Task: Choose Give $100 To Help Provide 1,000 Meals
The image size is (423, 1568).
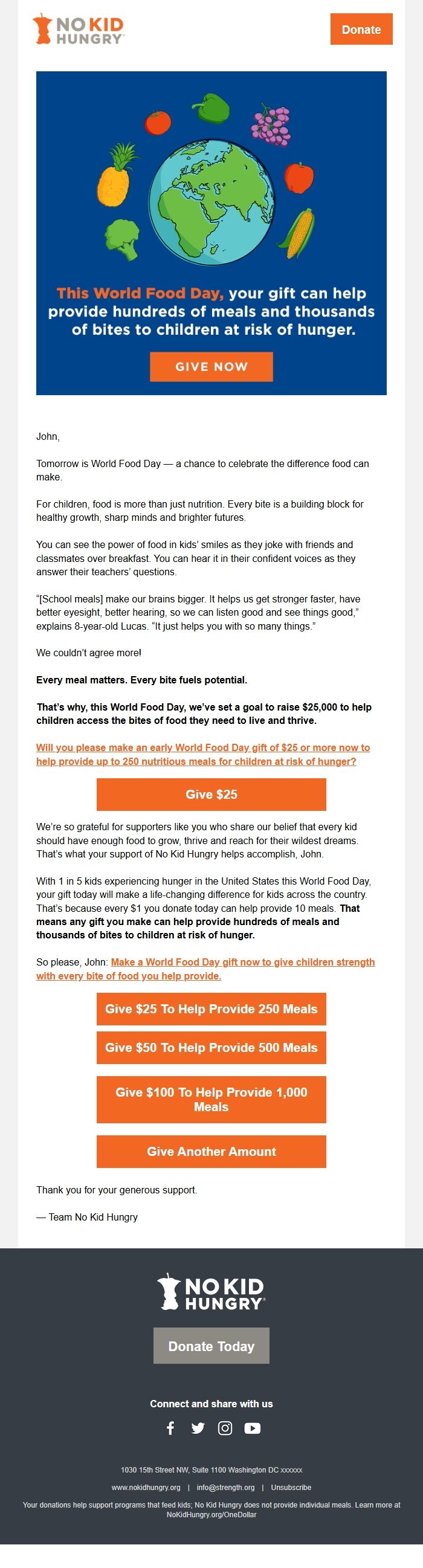Action: pyautogui.click(x=211, y=1099)
